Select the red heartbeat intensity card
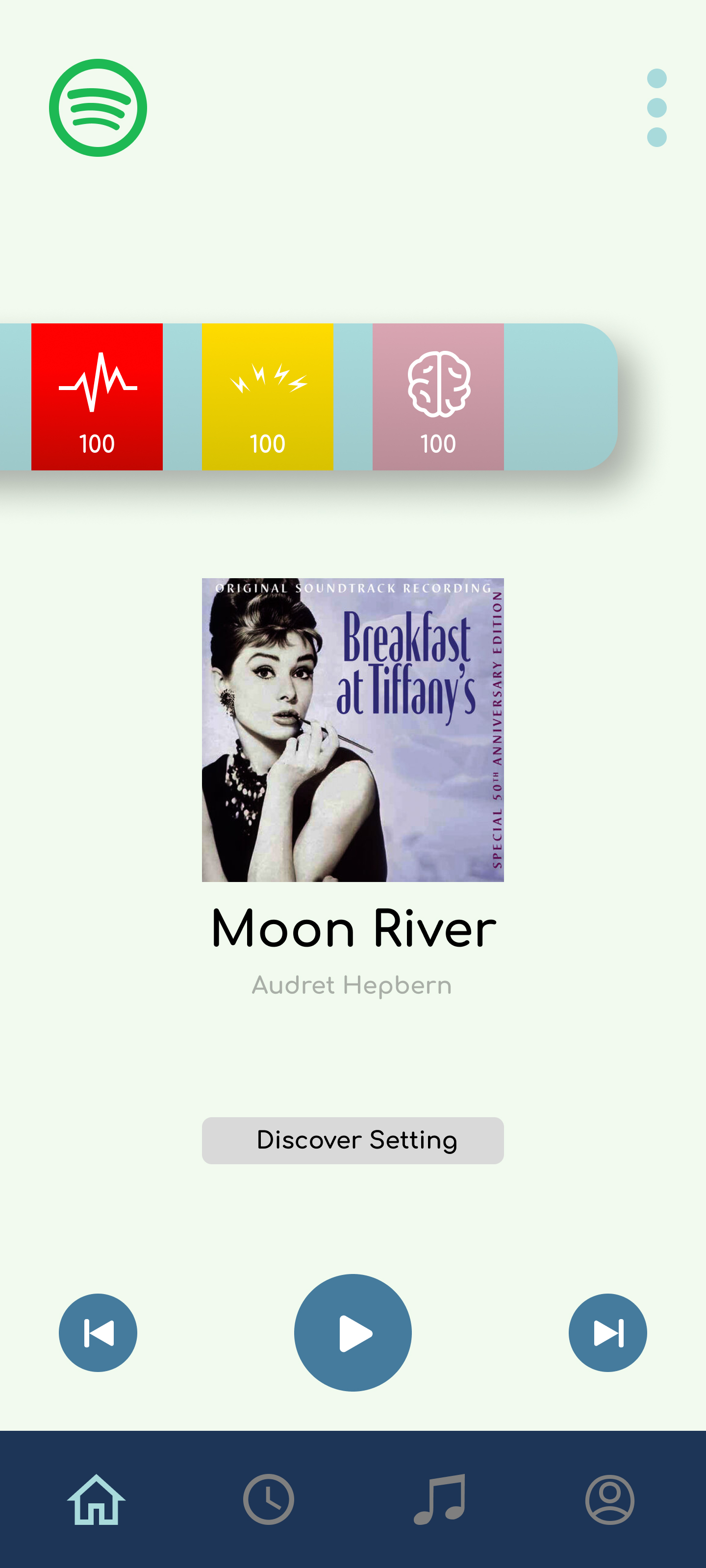The image size is (706, 1568). [97, 396]
